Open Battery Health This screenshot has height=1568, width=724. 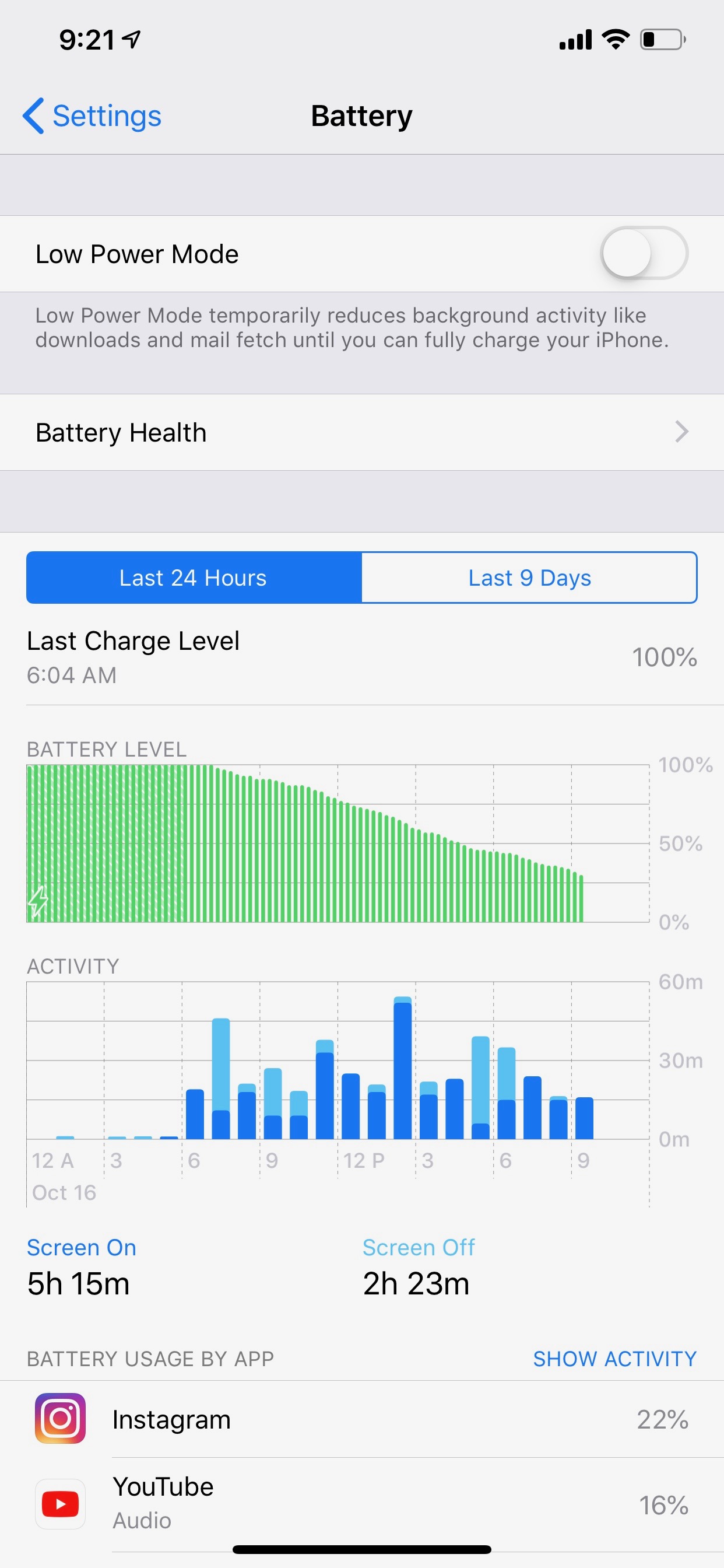click(362, 432)
